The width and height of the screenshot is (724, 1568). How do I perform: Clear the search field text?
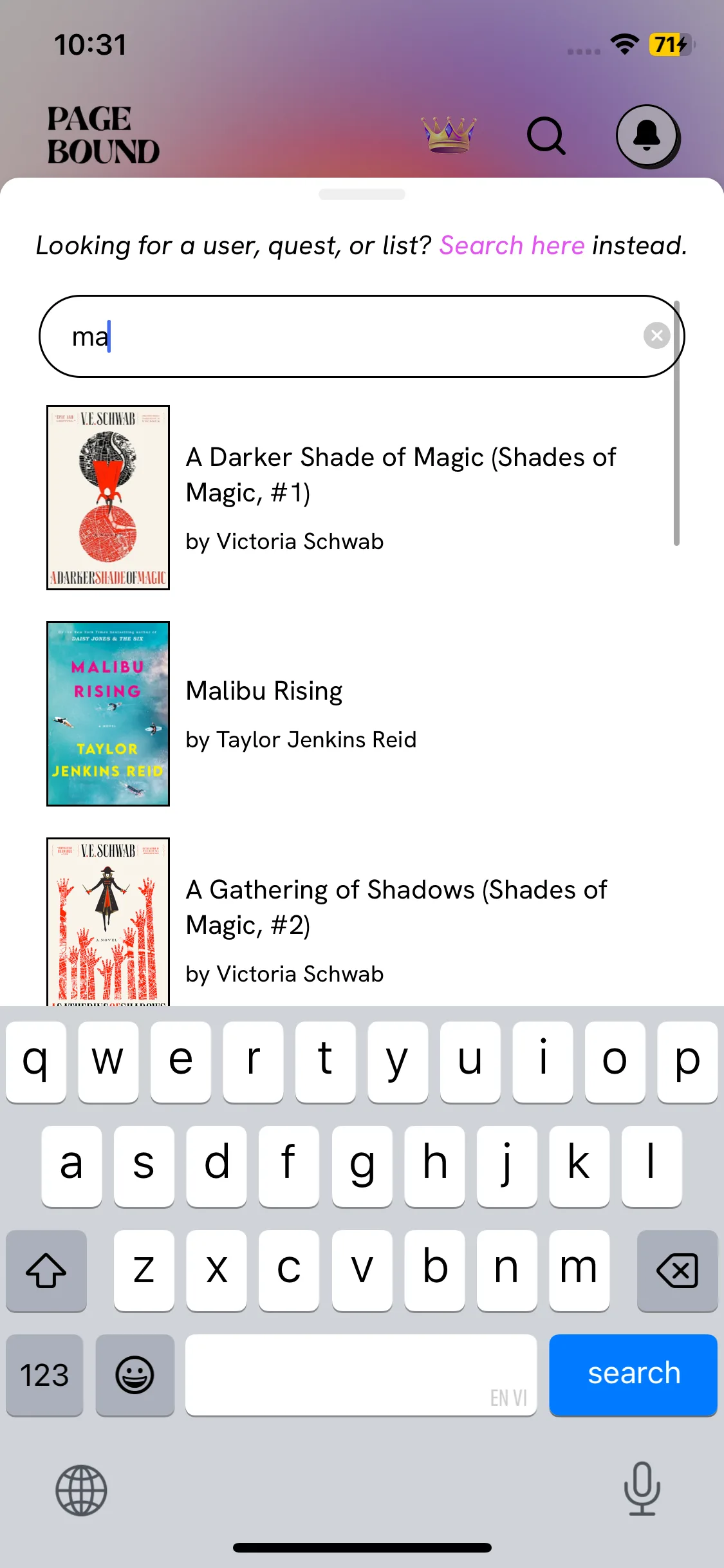(x=656, y=335)
